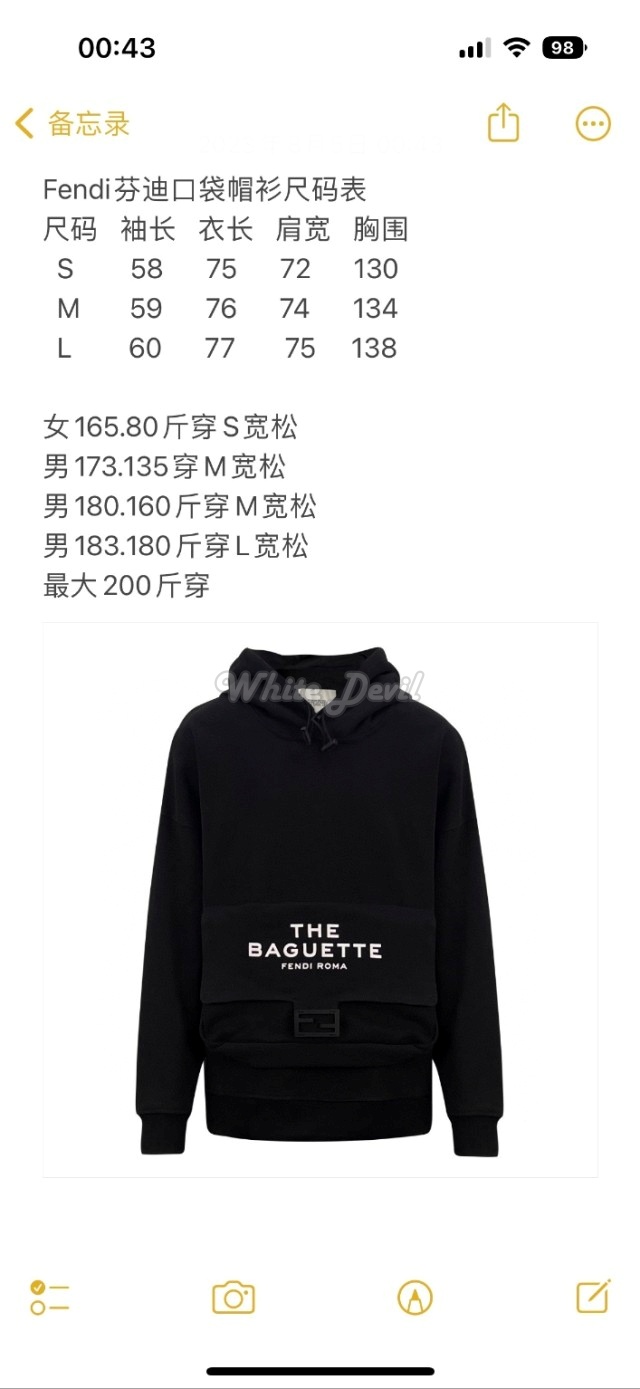
Task: Compose a new note
Action: 593,1296
